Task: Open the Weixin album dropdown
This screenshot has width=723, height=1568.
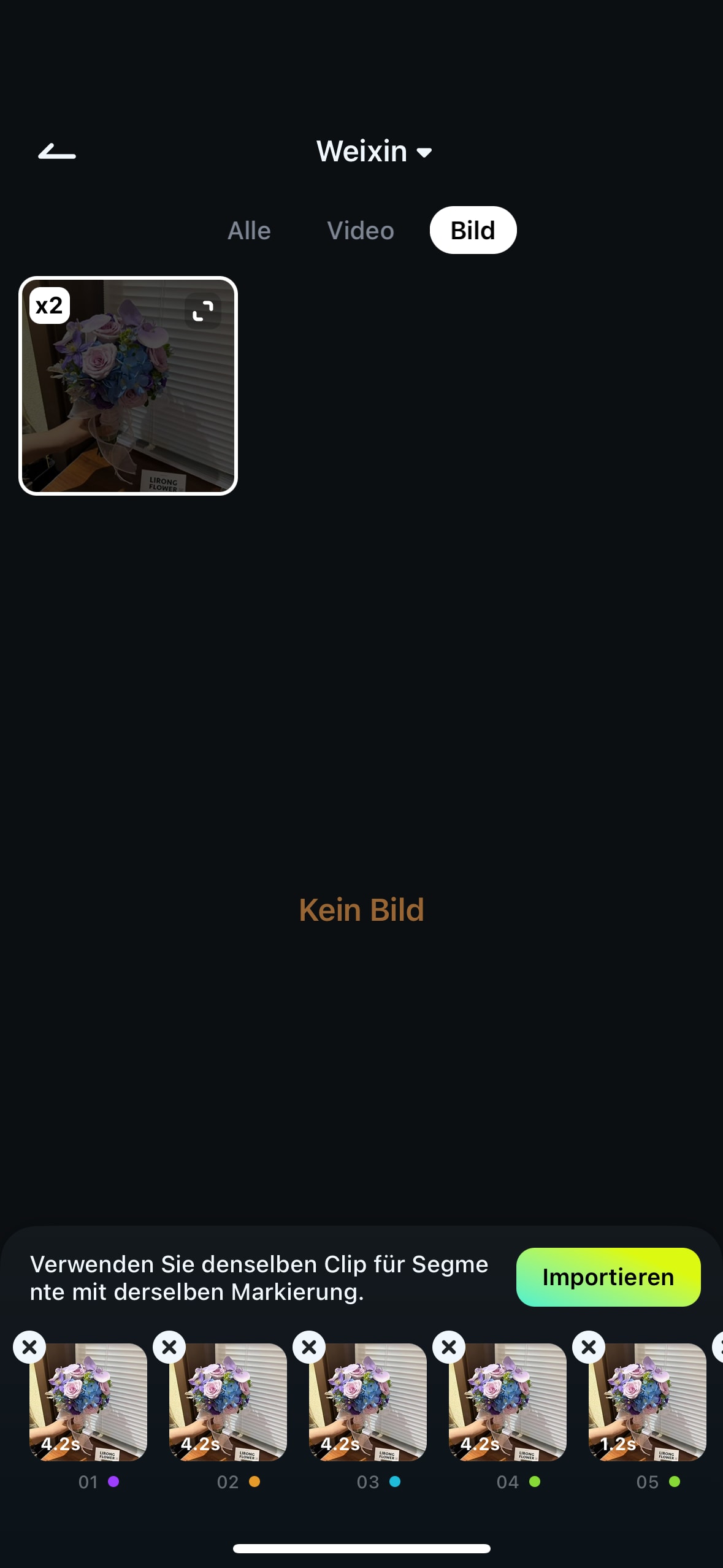Action: click(x=374, y=152)
